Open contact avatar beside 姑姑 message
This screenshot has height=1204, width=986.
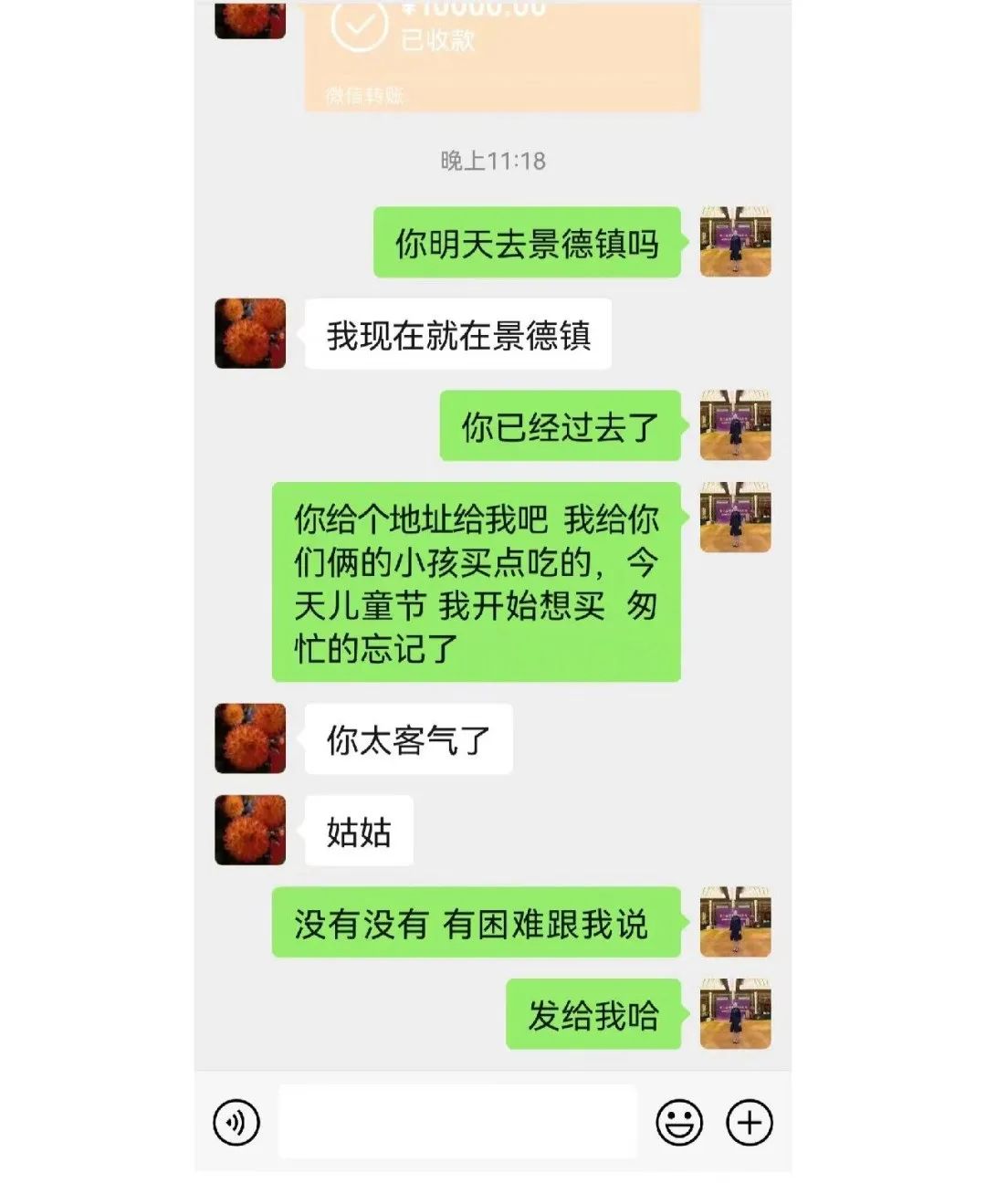[250, 830]
